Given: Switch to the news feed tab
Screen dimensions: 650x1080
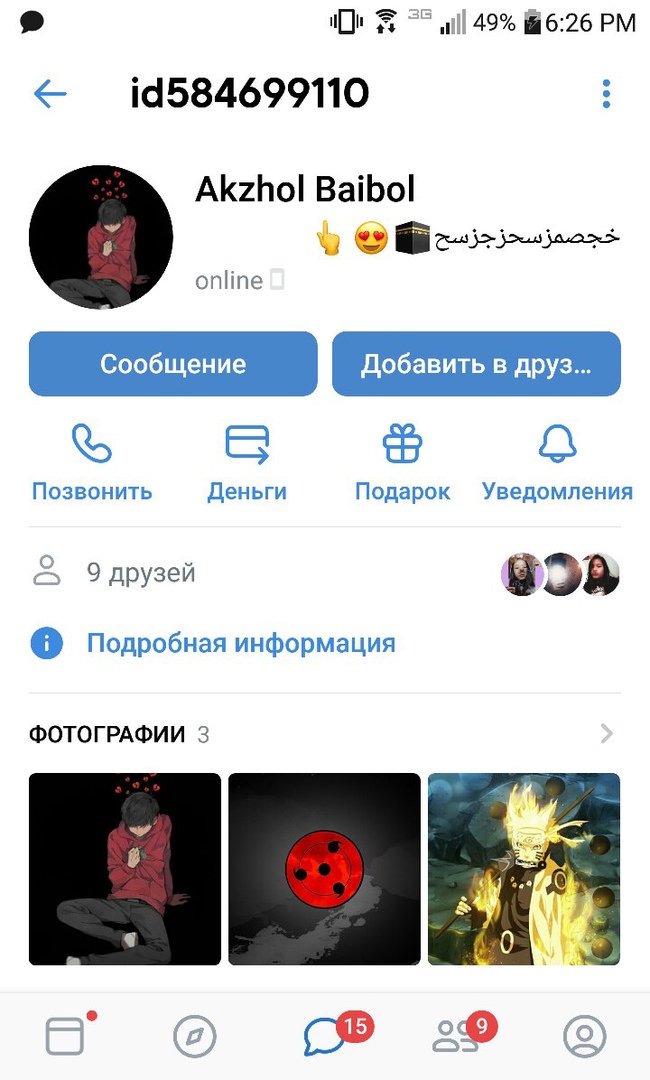Looking at the screenshot, I should pos(66,1037).
